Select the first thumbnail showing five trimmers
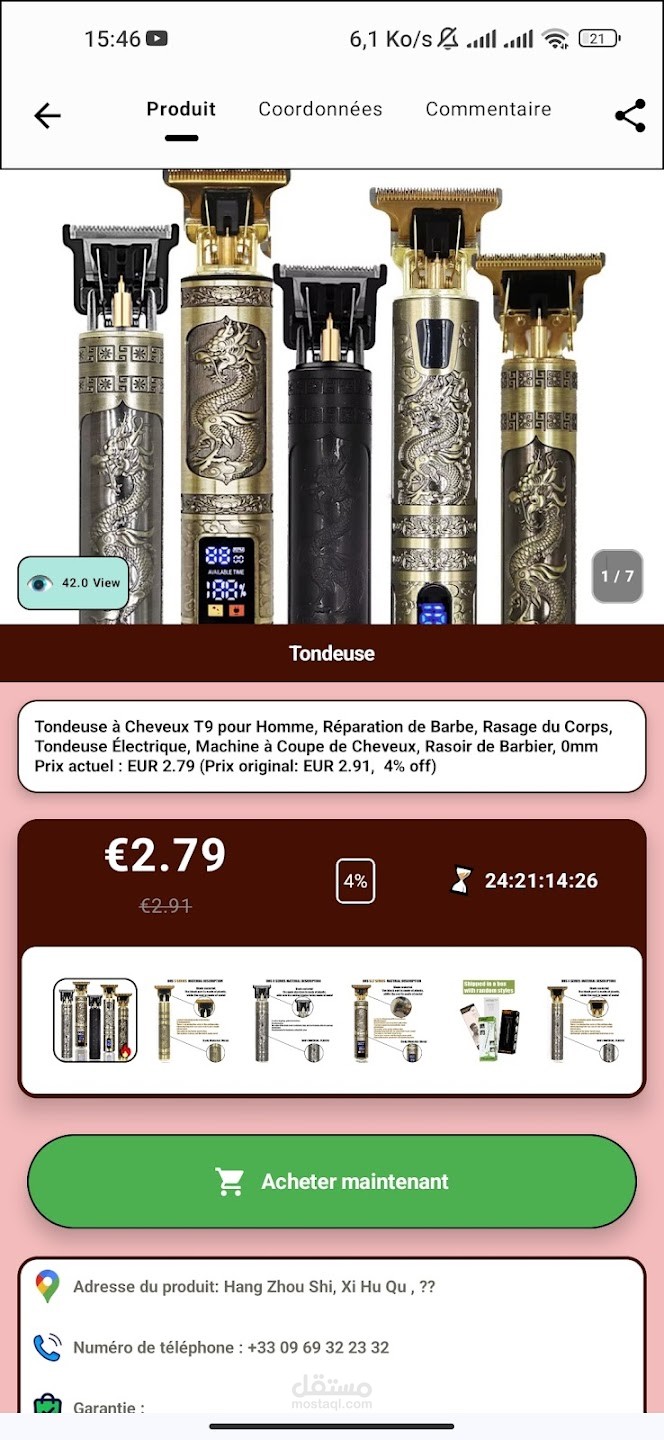 (95, 1020)
